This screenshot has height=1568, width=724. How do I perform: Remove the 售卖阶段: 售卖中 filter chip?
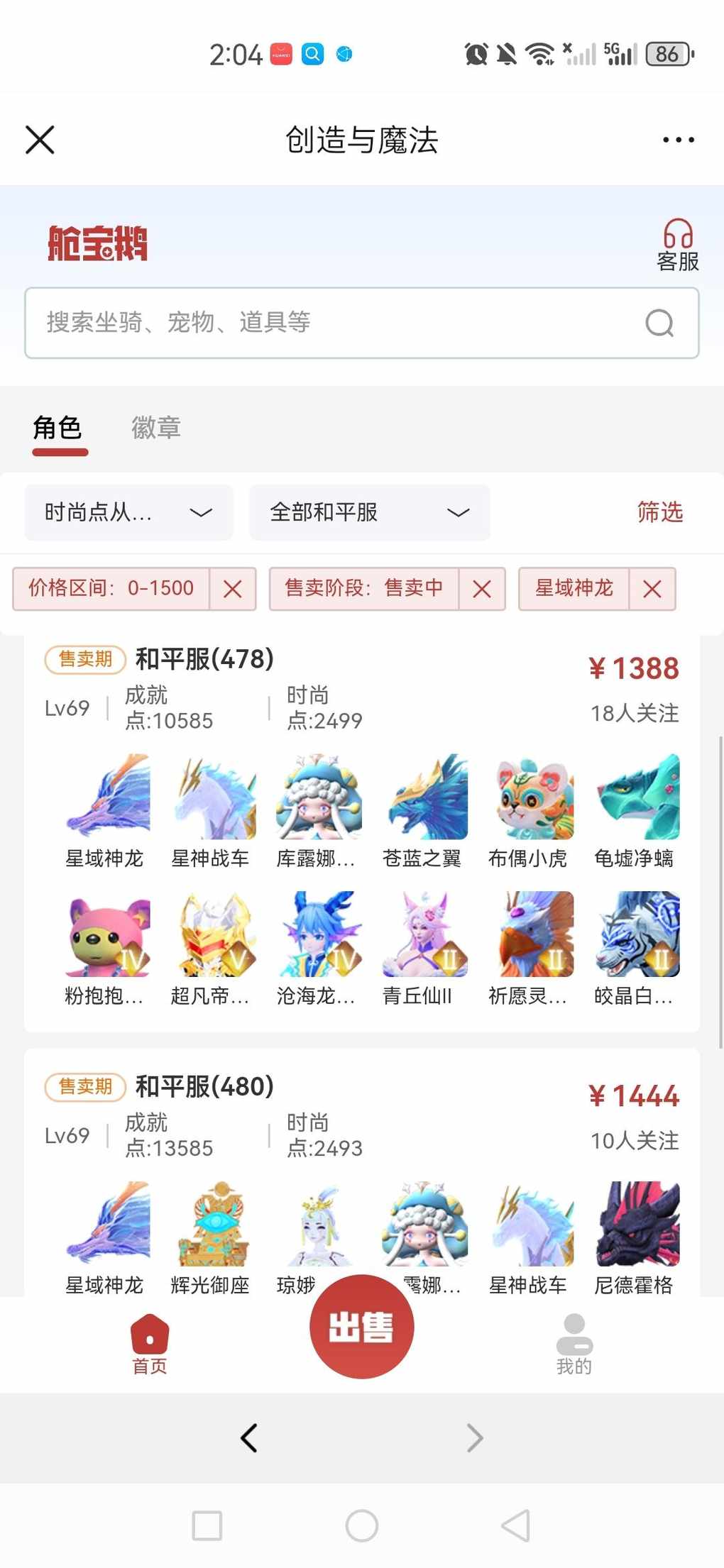click(482, 589)
